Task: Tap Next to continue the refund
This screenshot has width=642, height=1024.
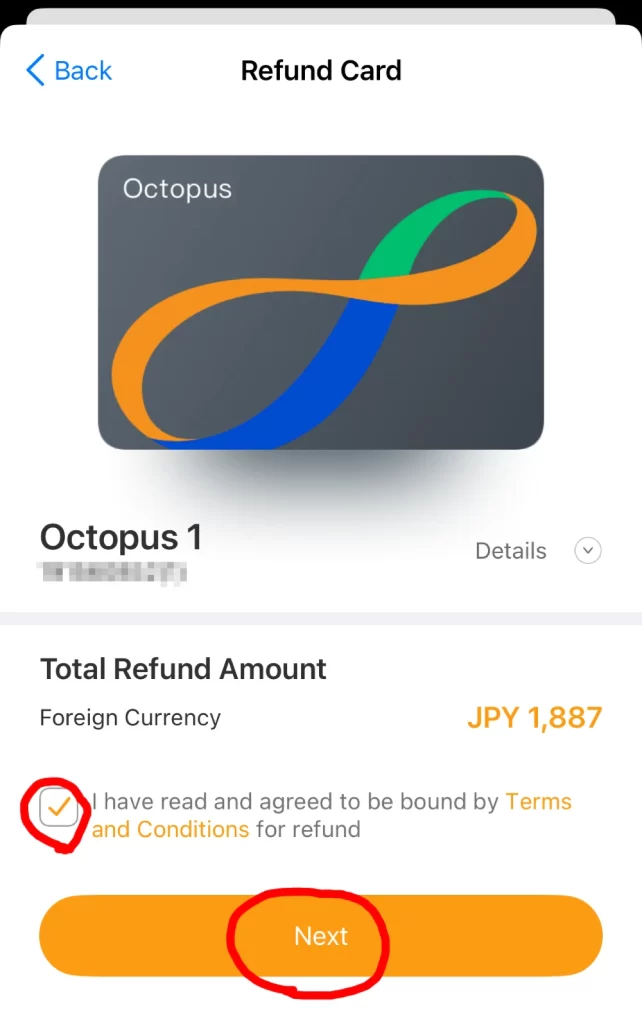Action: [x=320, y=936]
